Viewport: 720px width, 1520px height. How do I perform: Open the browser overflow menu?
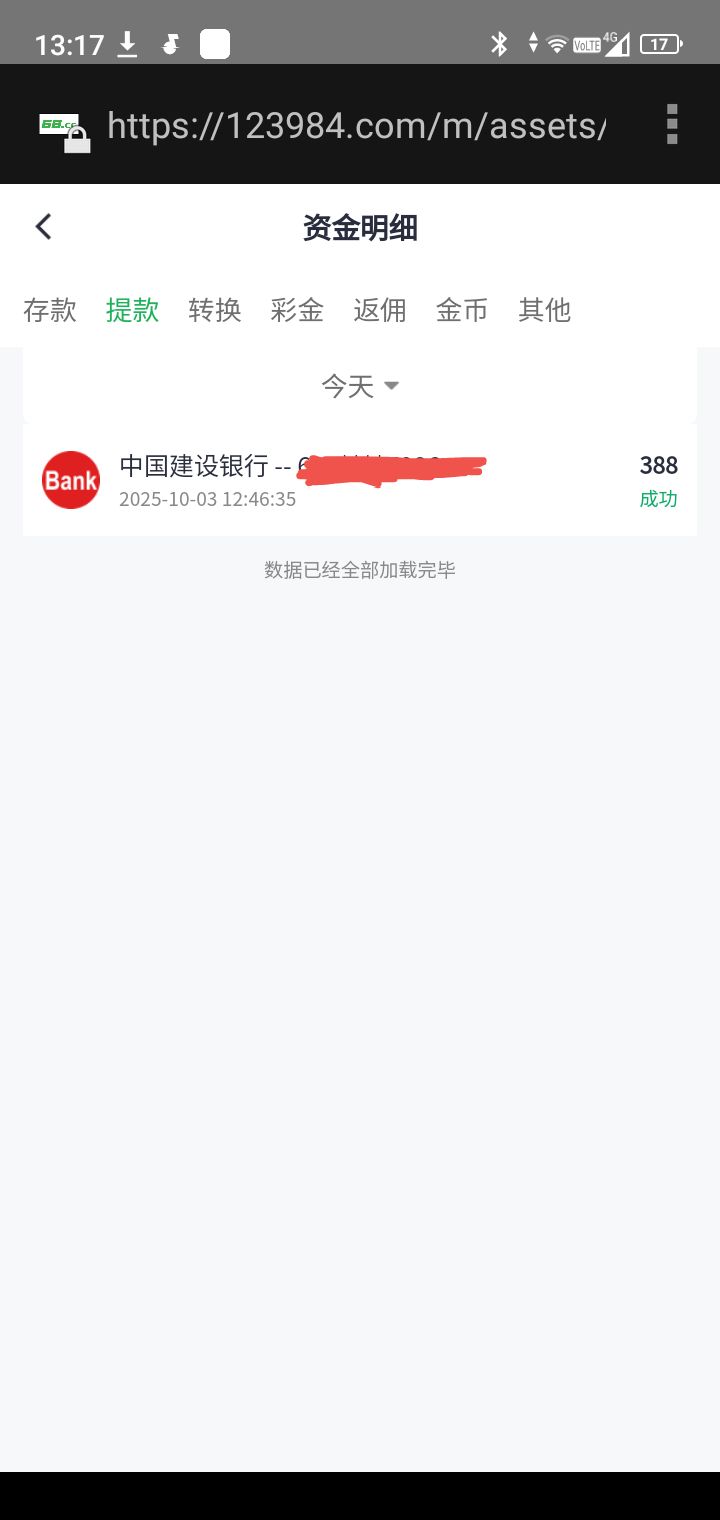(x=672, y=125)
